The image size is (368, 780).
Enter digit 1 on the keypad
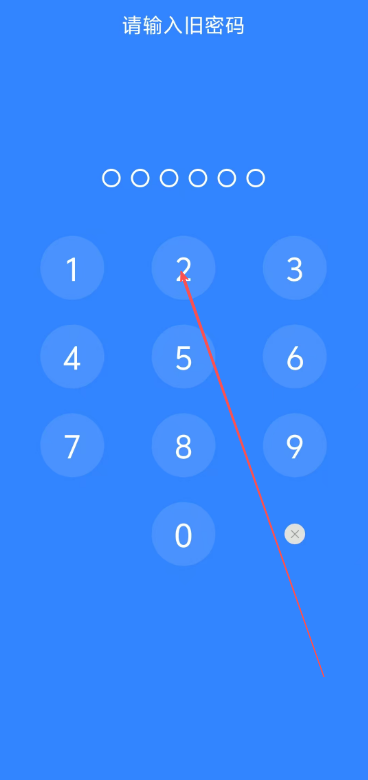(x=72, y=268)
